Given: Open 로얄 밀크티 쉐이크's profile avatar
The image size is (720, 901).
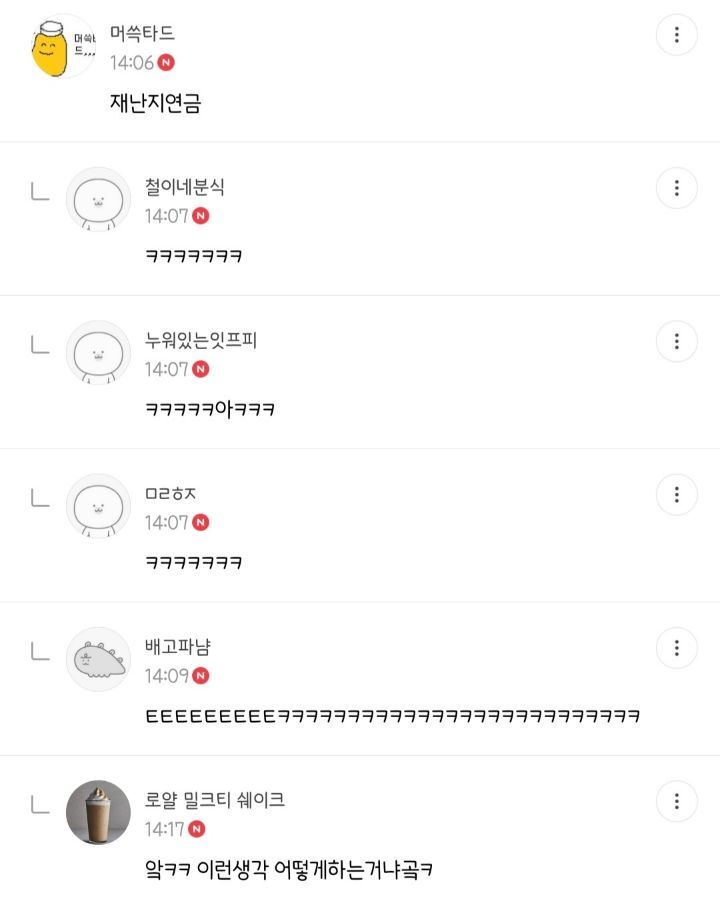Looking at the screenshot, I should tap(98, 812).
